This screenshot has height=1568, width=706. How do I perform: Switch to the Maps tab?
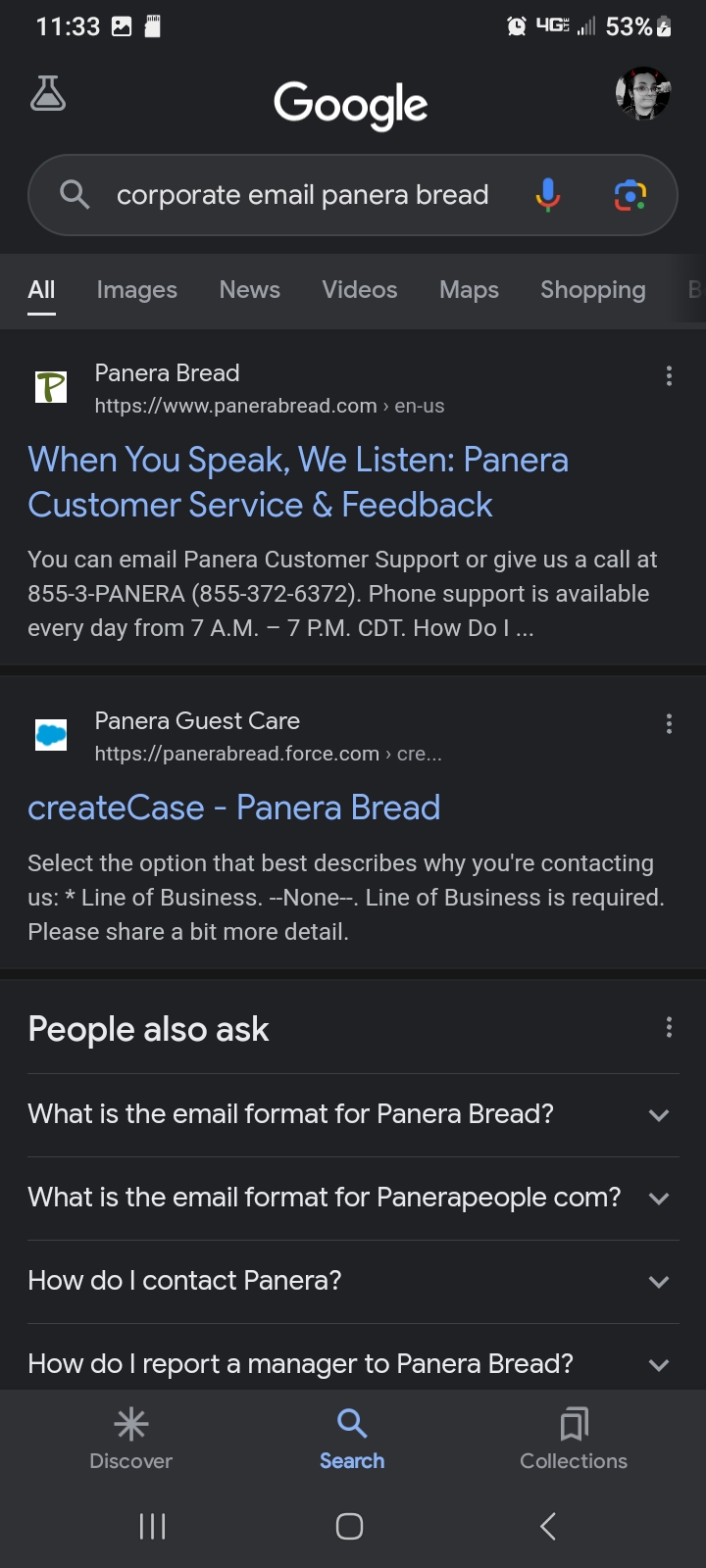tap(469, 290)
